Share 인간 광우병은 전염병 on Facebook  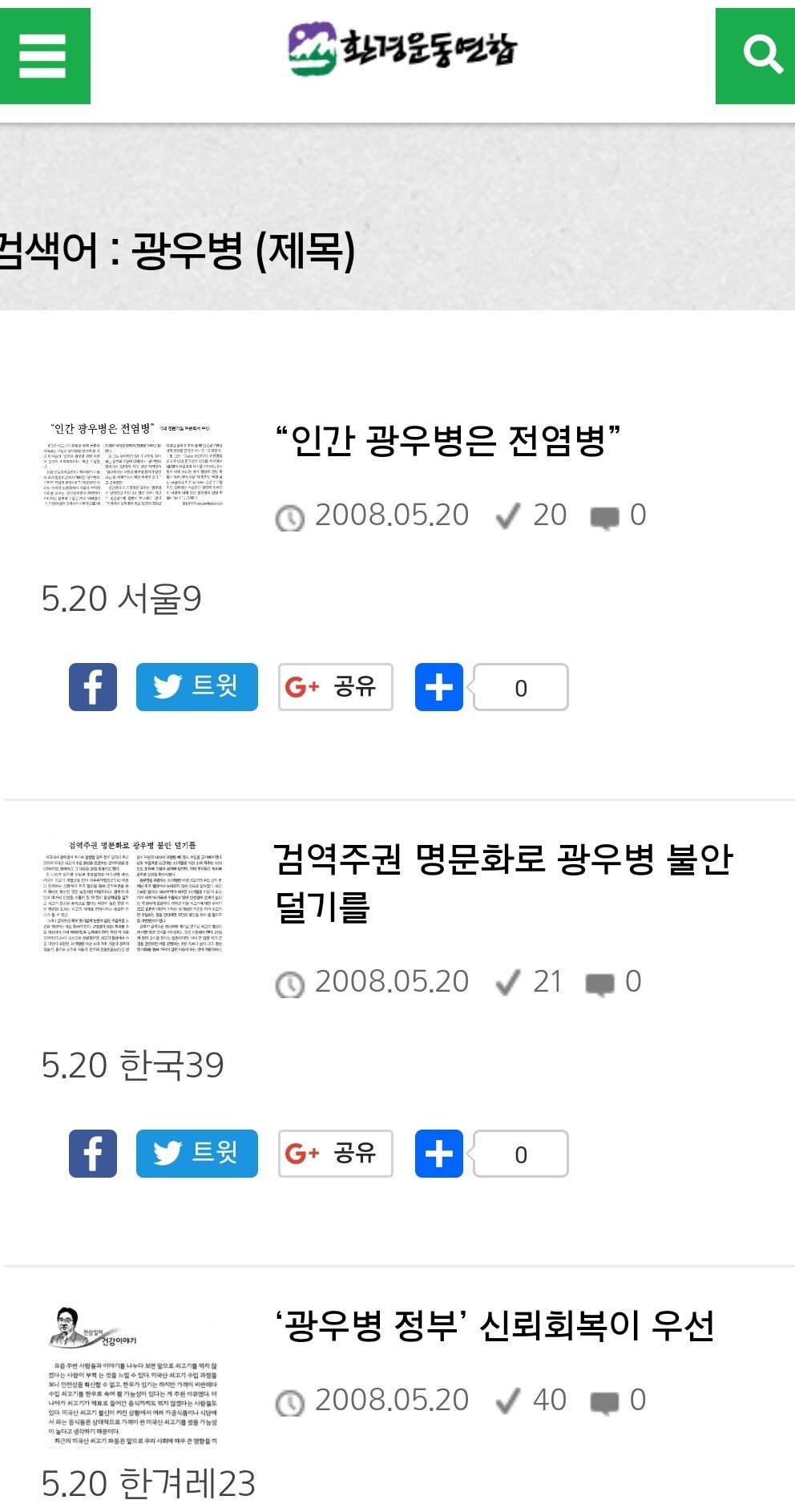tap(93, 687)
